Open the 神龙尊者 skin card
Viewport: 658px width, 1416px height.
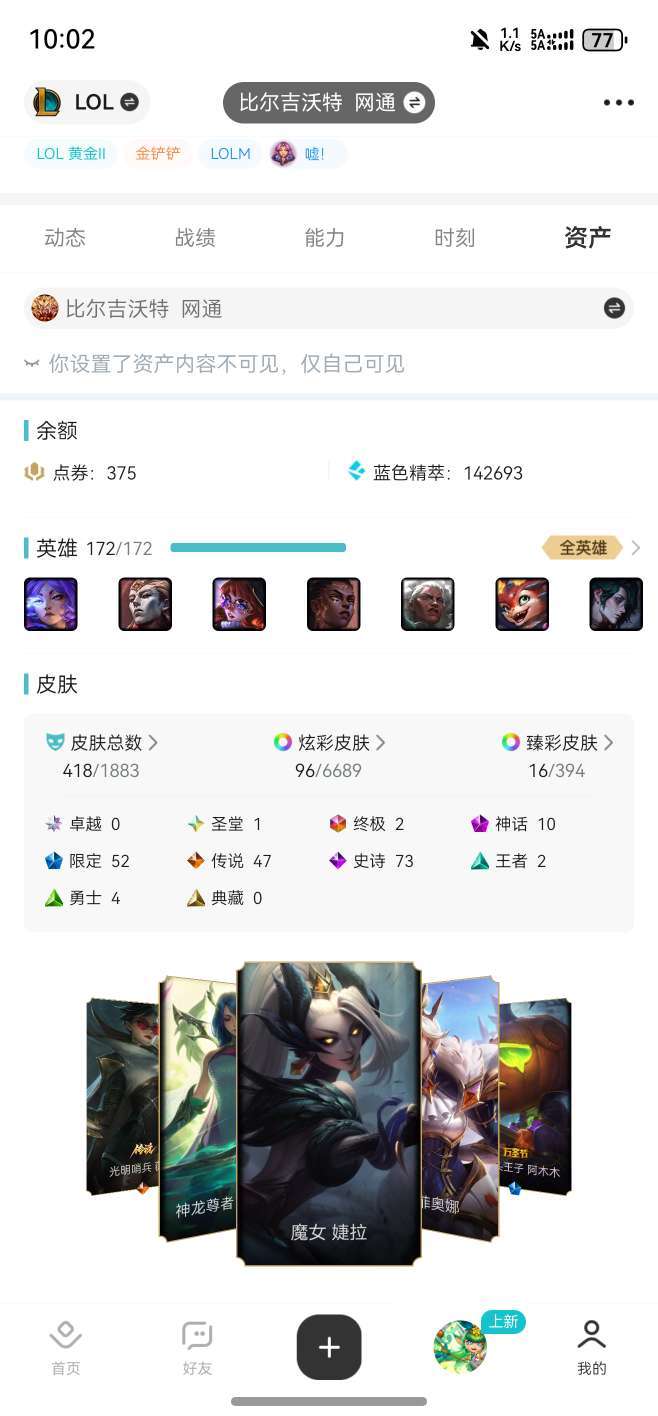click(198, 1110)
